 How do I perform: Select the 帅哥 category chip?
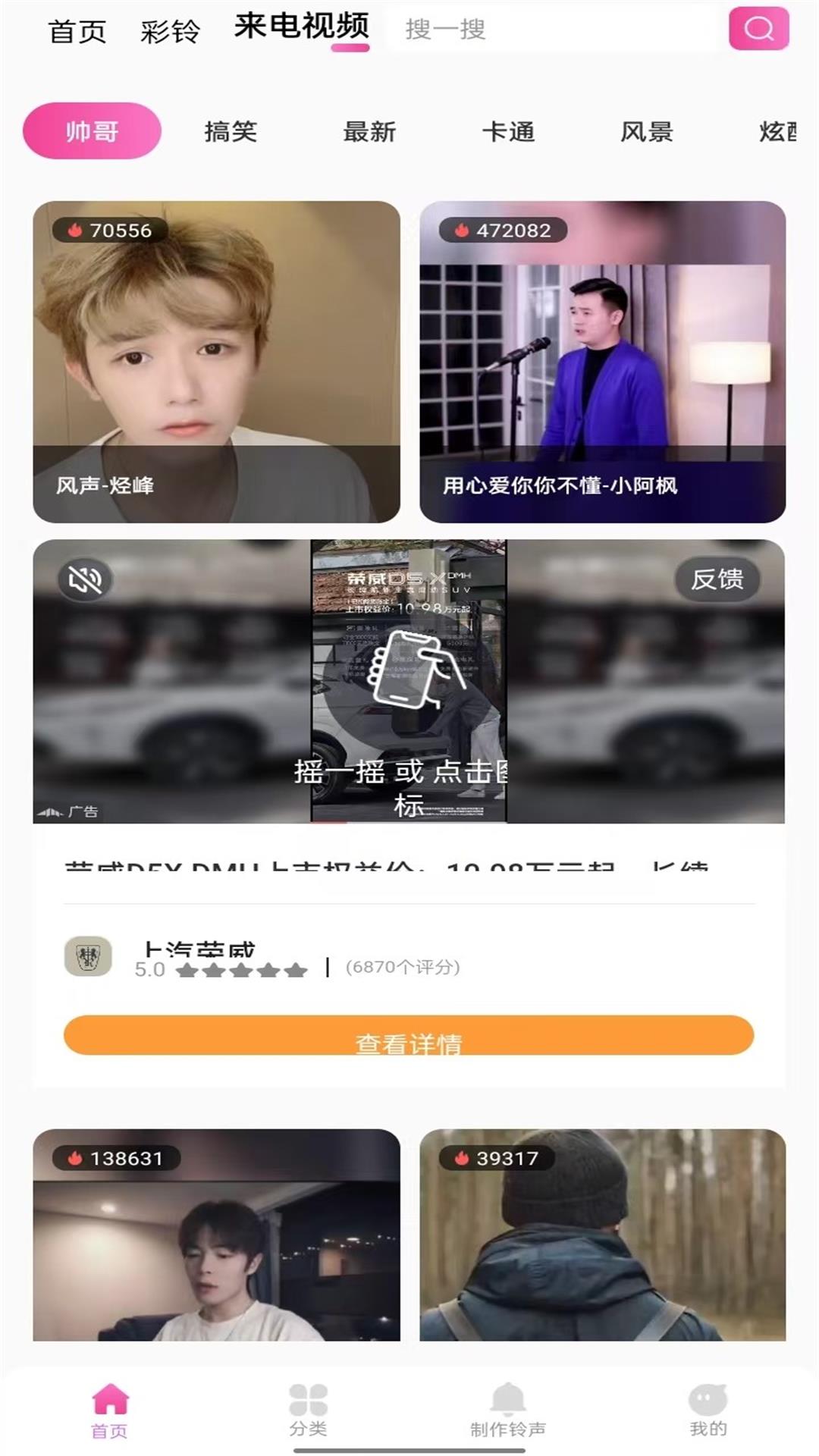(92, 131)
